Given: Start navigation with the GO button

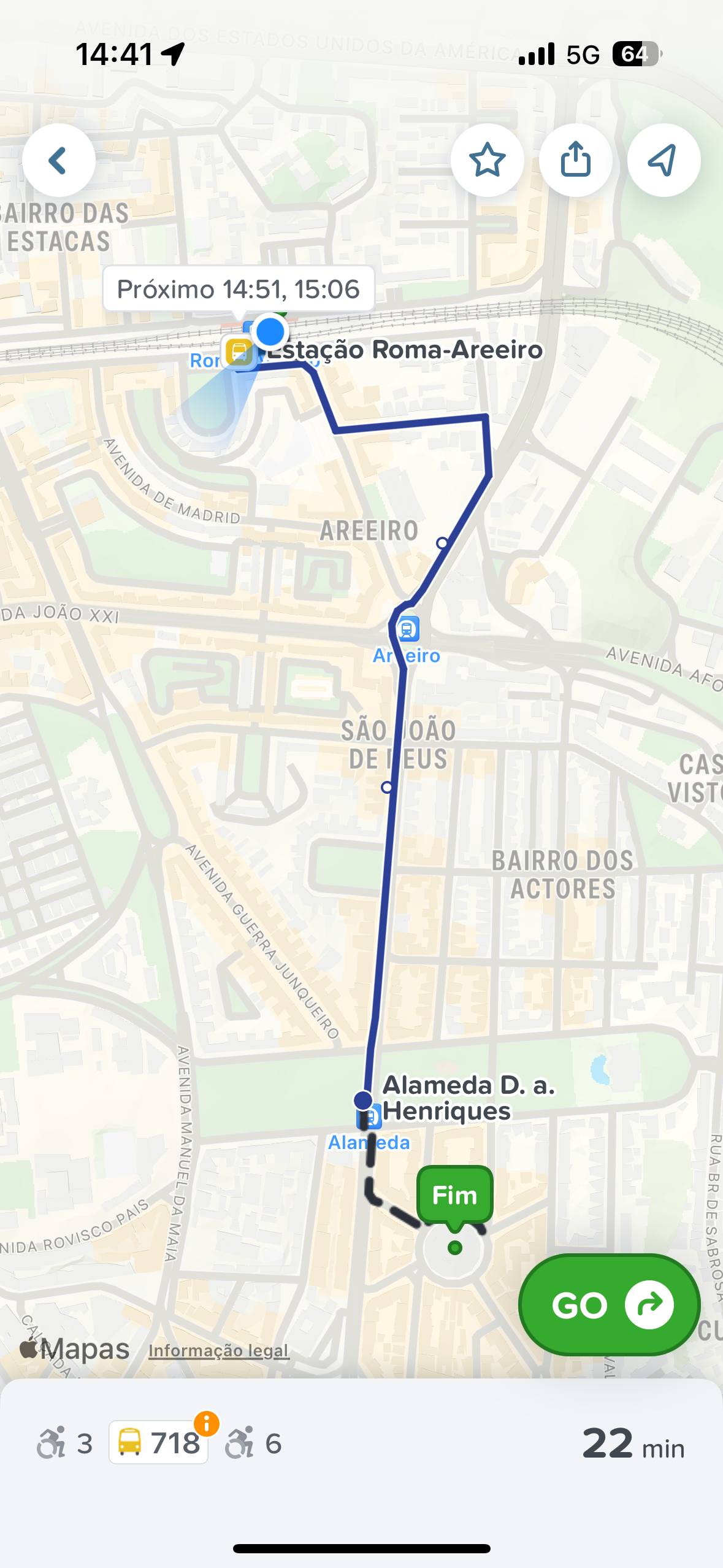Looking at the screenshot, I should click(609, 1304).
